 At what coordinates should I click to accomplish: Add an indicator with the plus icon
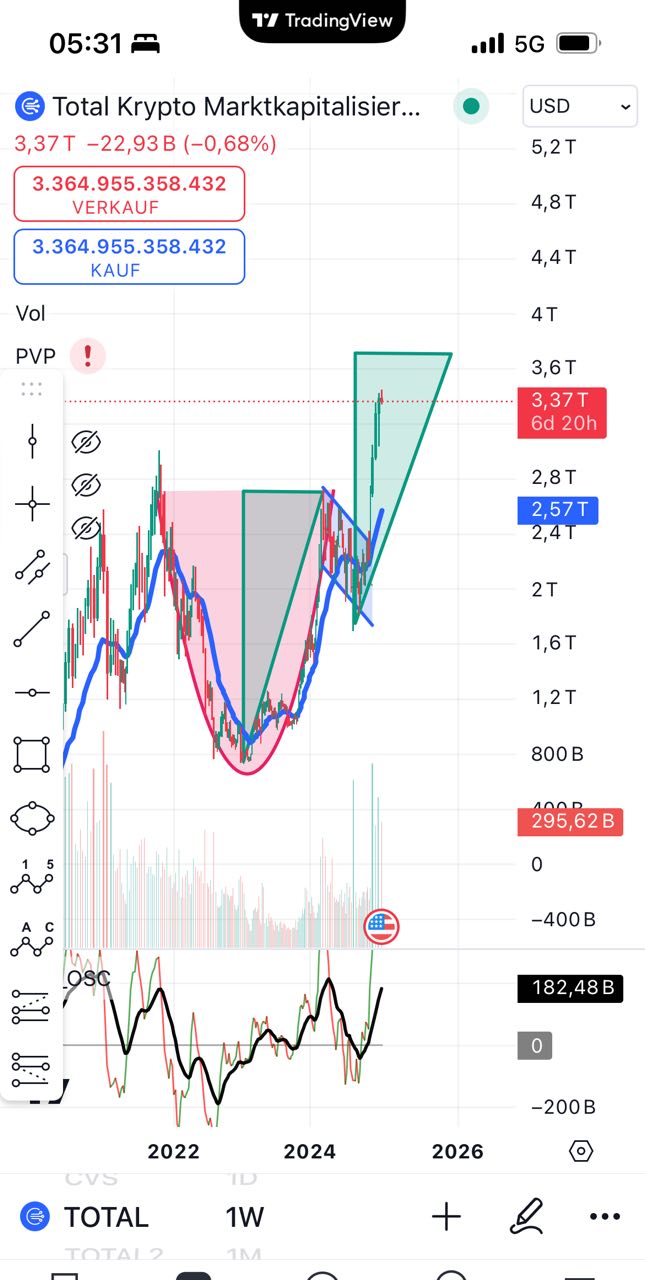(x=446, y=1216)
